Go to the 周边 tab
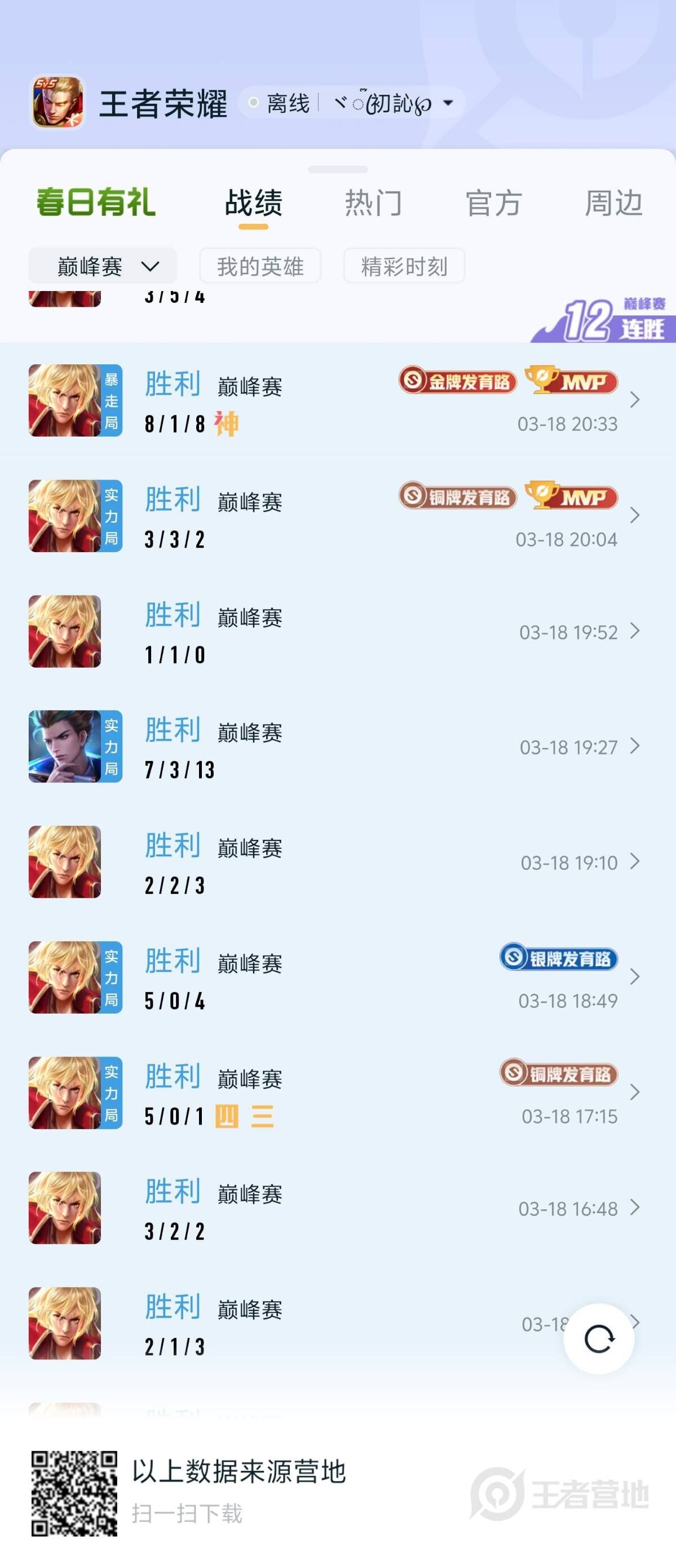This screenshot has height=1568, width=676. coord(613,202)
